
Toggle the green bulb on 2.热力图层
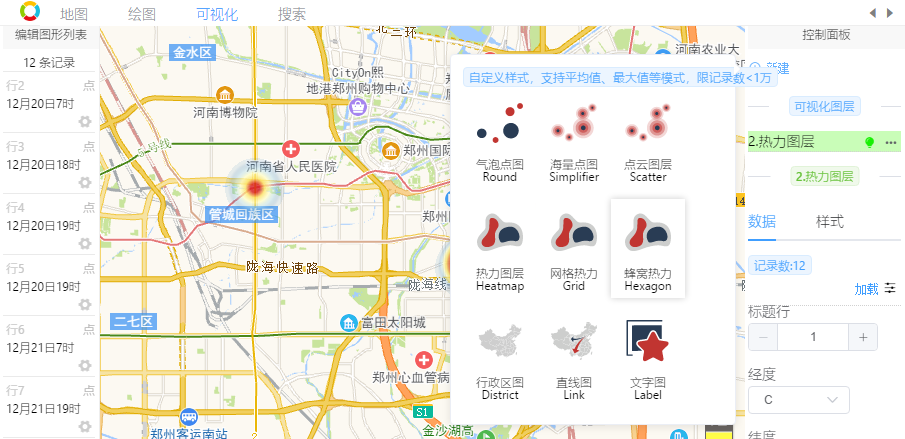(x=869, y=142)
